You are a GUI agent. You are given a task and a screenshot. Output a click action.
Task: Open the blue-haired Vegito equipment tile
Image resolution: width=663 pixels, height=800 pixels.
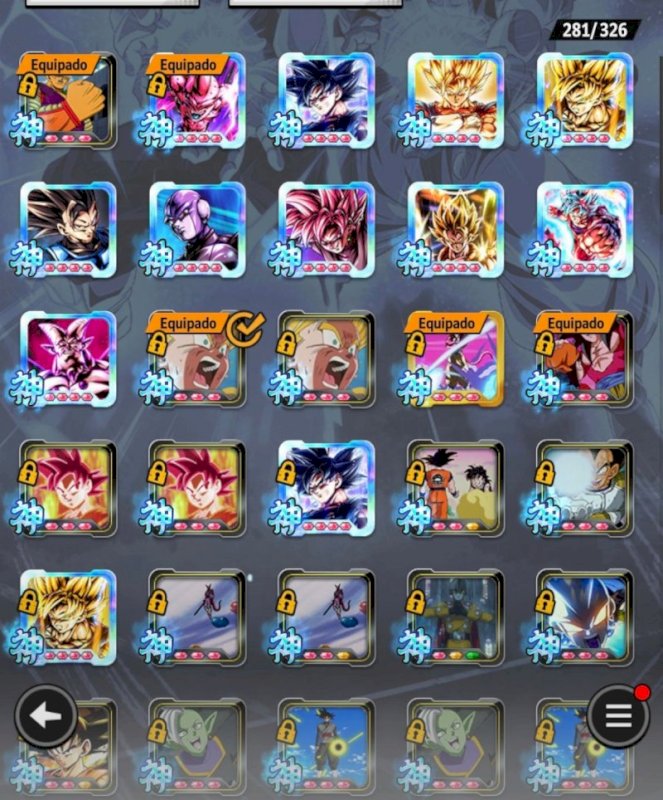[x=585, y=617]
